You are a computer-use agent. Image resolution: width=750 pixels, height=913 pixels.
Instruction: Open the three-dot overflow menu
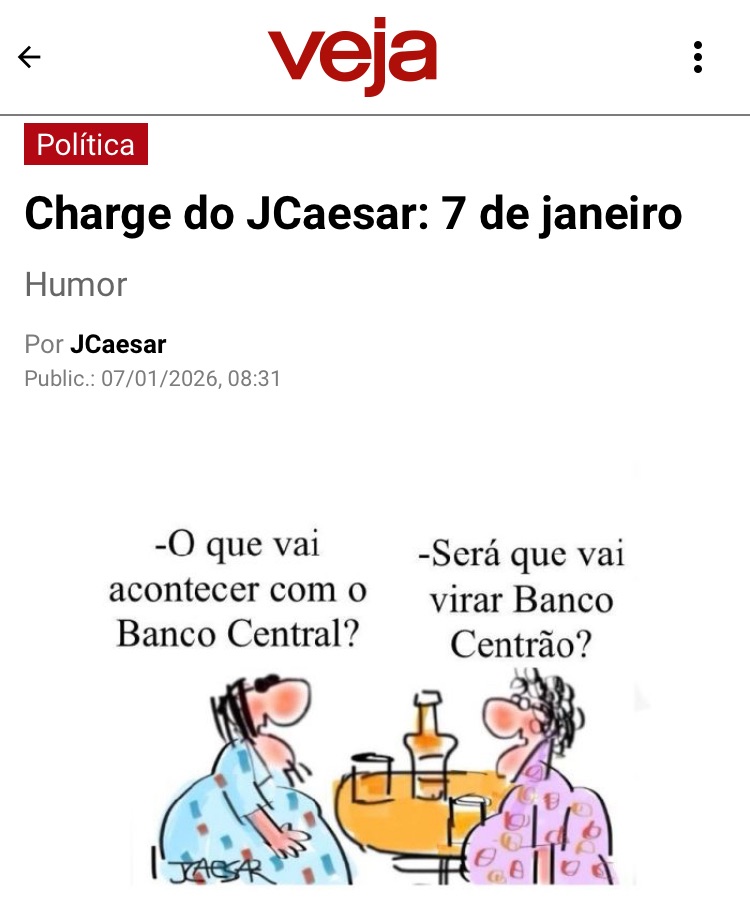click(698, 57)
